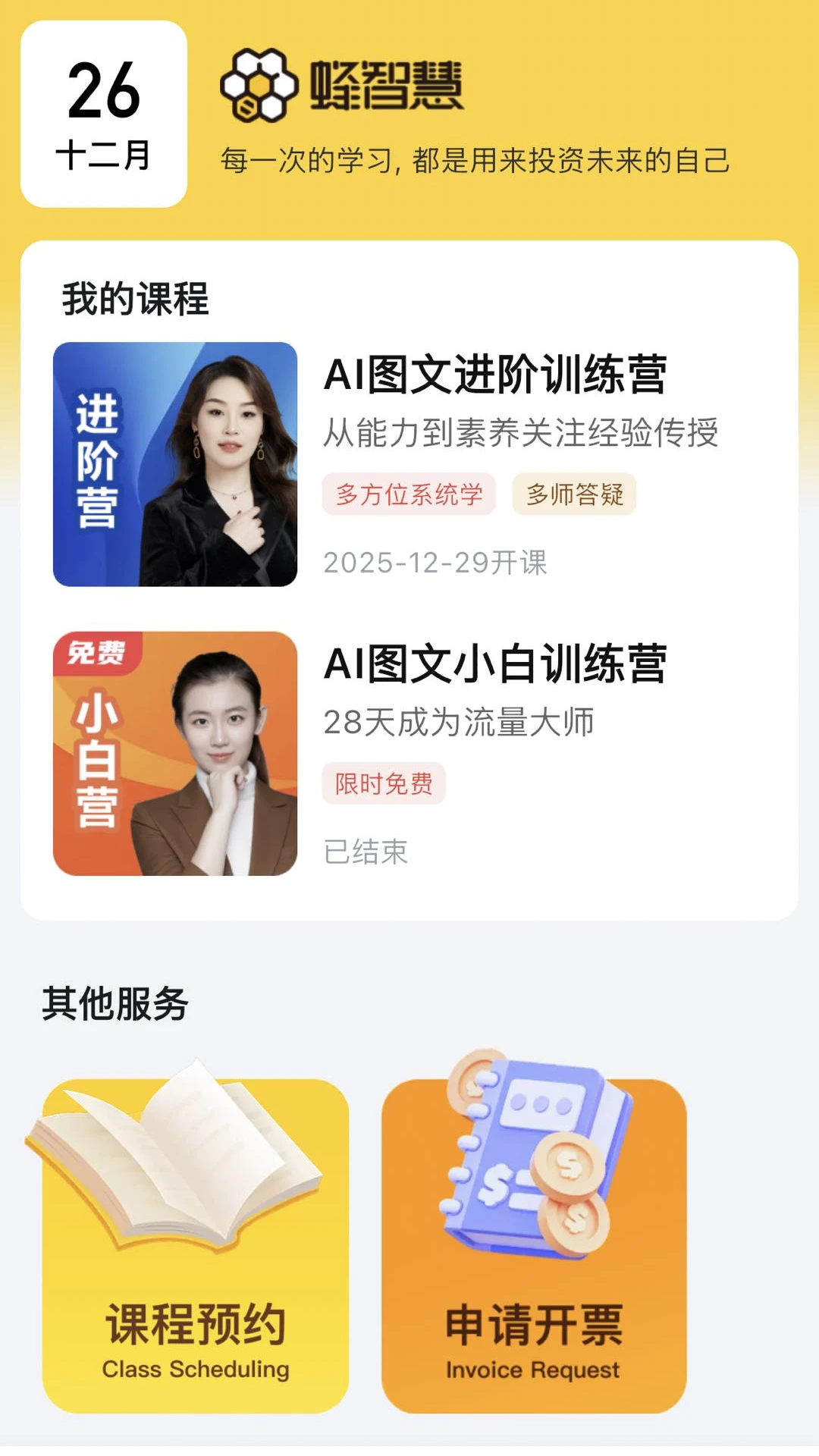Select the 多师答疑 tag
The width and height of the screenshot is (819, 1456).
coord(574,494)
